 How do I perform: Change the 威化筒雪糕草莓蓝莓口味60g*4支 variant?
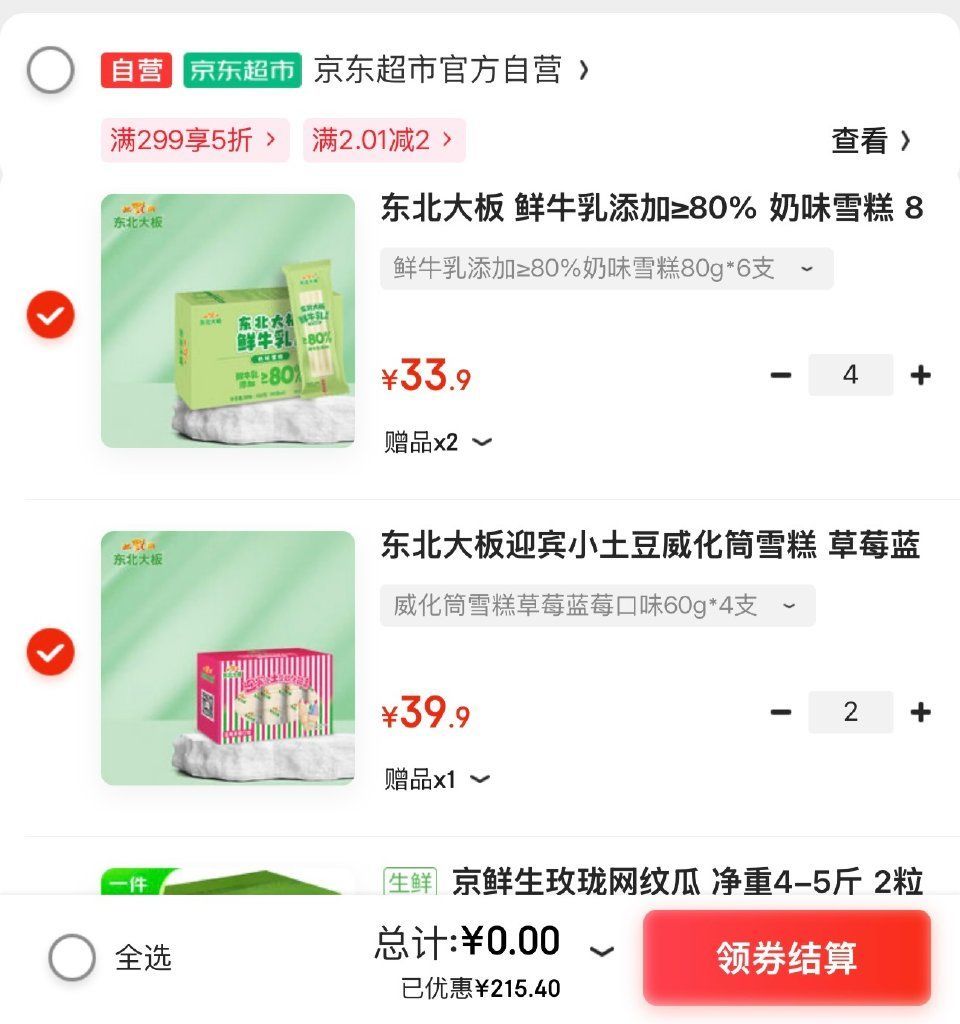pyautogui.click(x=596, y=606)
